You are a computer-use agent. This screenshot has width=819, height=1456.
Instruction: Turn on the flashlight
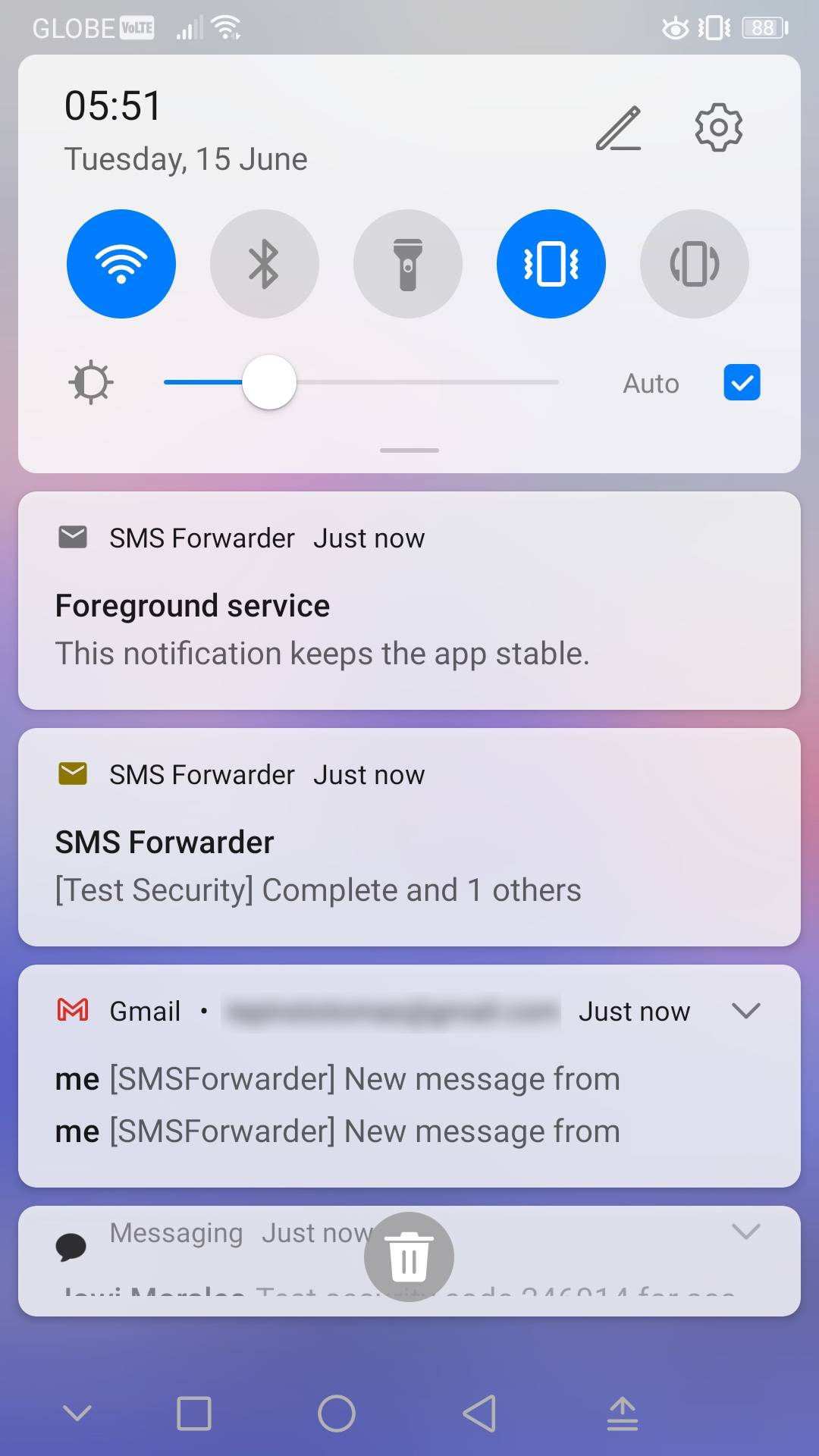pyautogui.click(x=407, y=264)
